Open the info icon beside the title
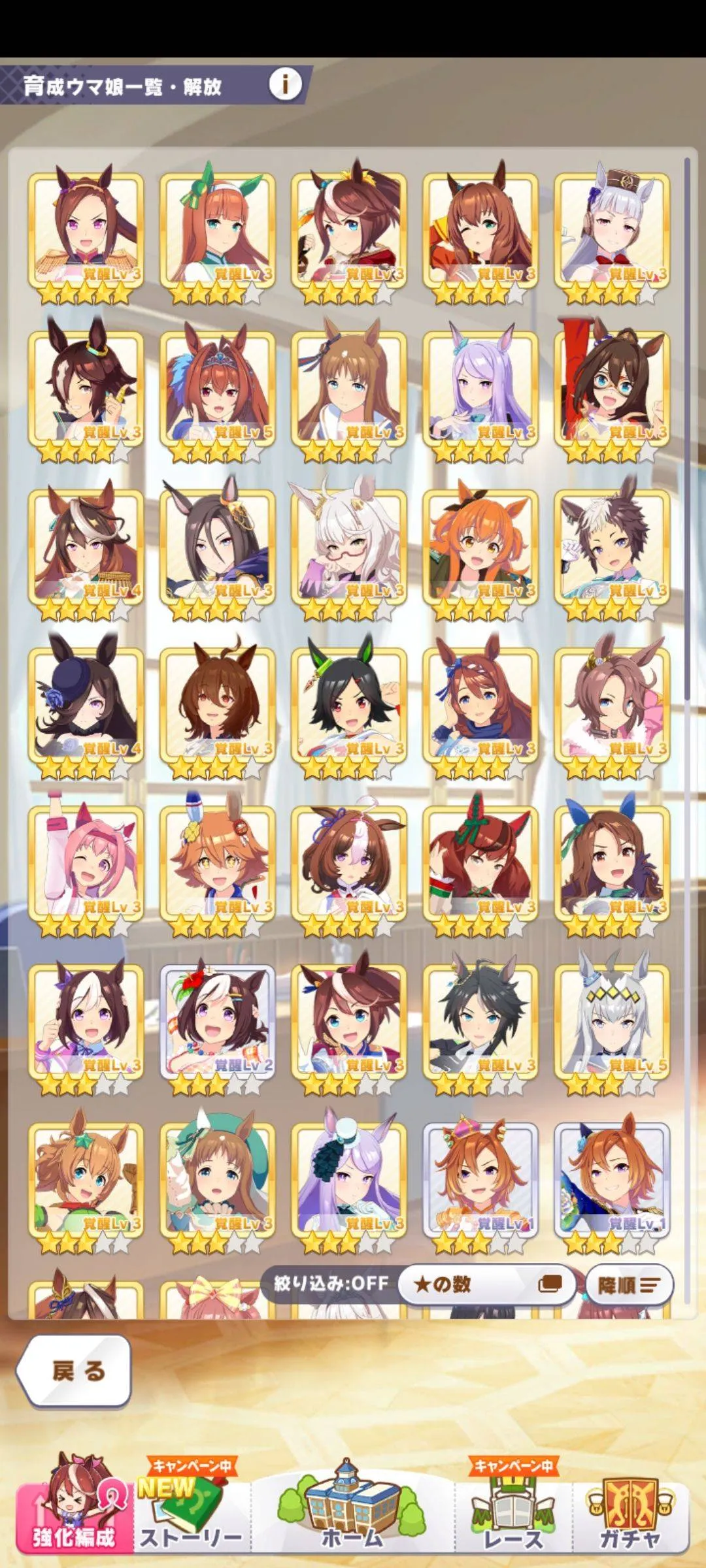This screenshot has height=1568, width=706. [285, 84]
